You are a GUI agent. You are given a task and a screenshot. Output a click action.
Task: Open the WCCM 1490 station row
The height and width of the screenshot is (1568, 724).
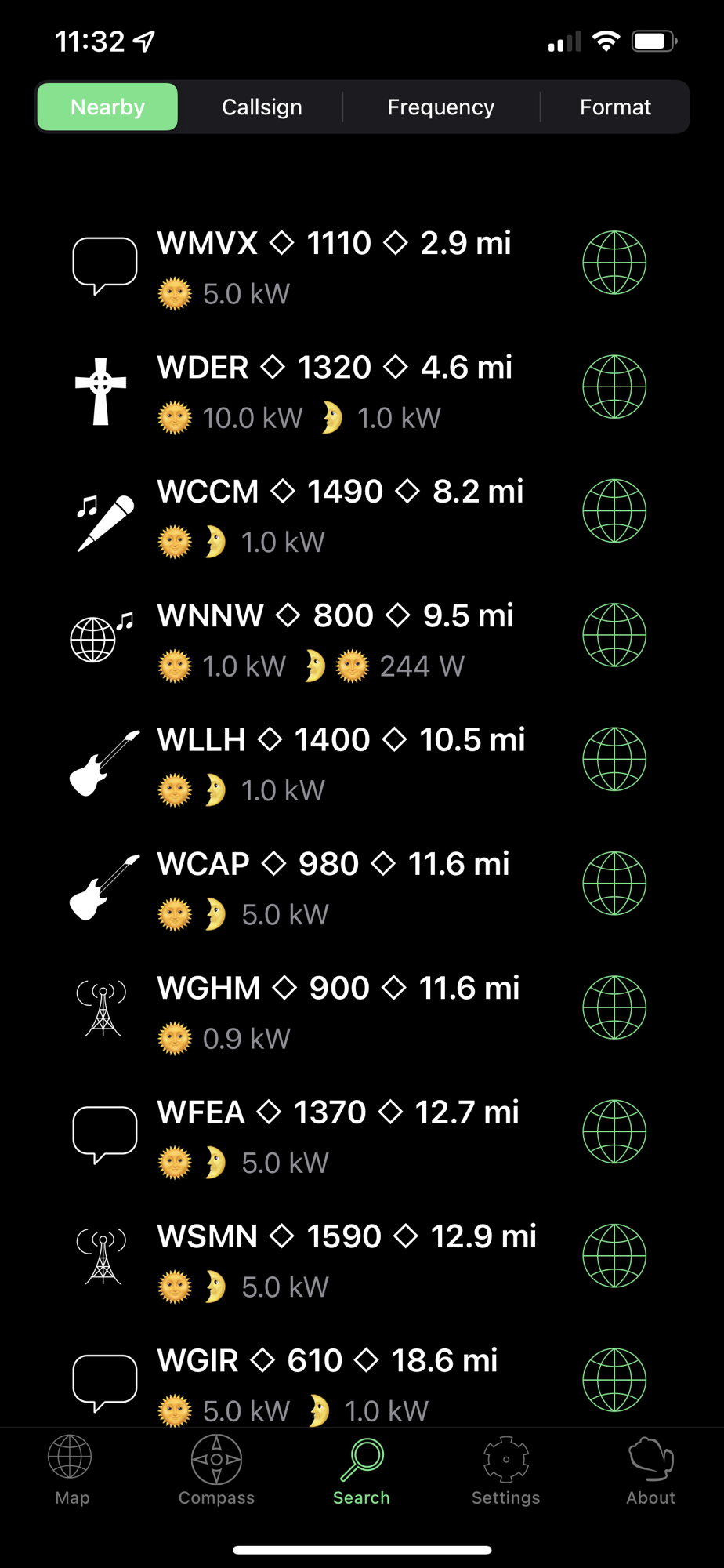coord(339,514)
